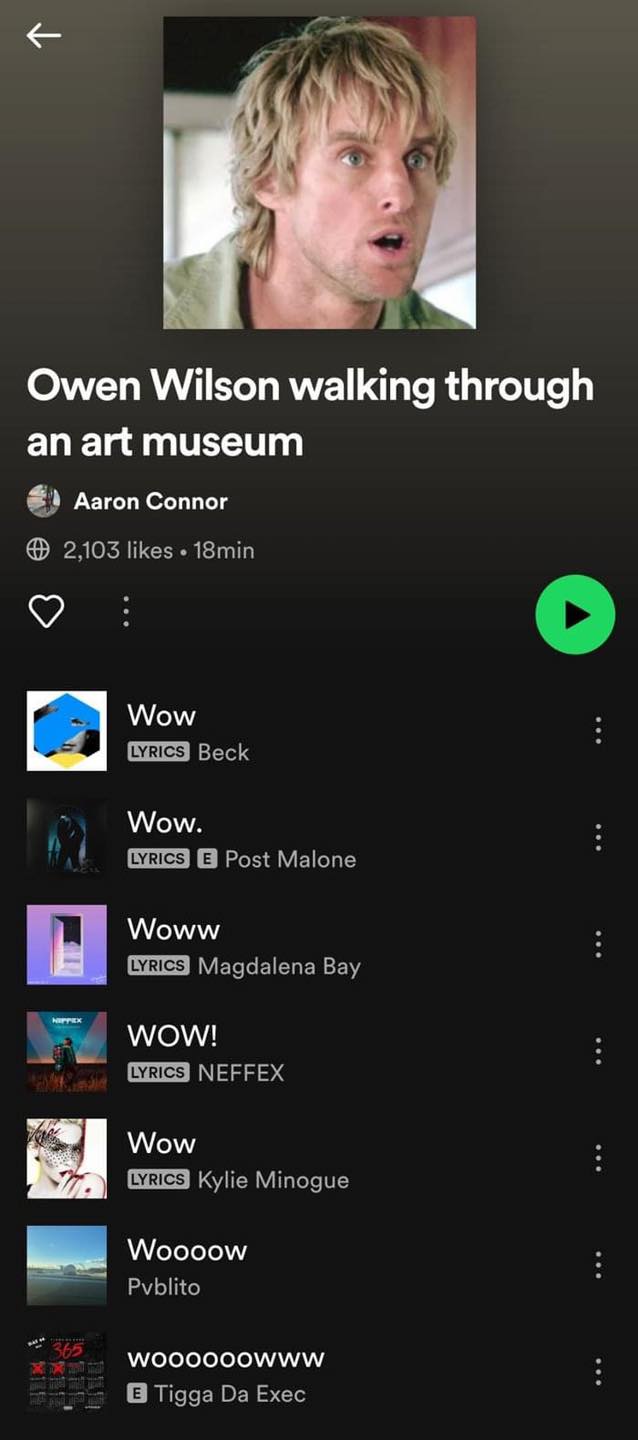Viewport: 638px width, 1440px height.
Task: Open more options for NEFFEX's WOW!
Action: point(598,1051)
